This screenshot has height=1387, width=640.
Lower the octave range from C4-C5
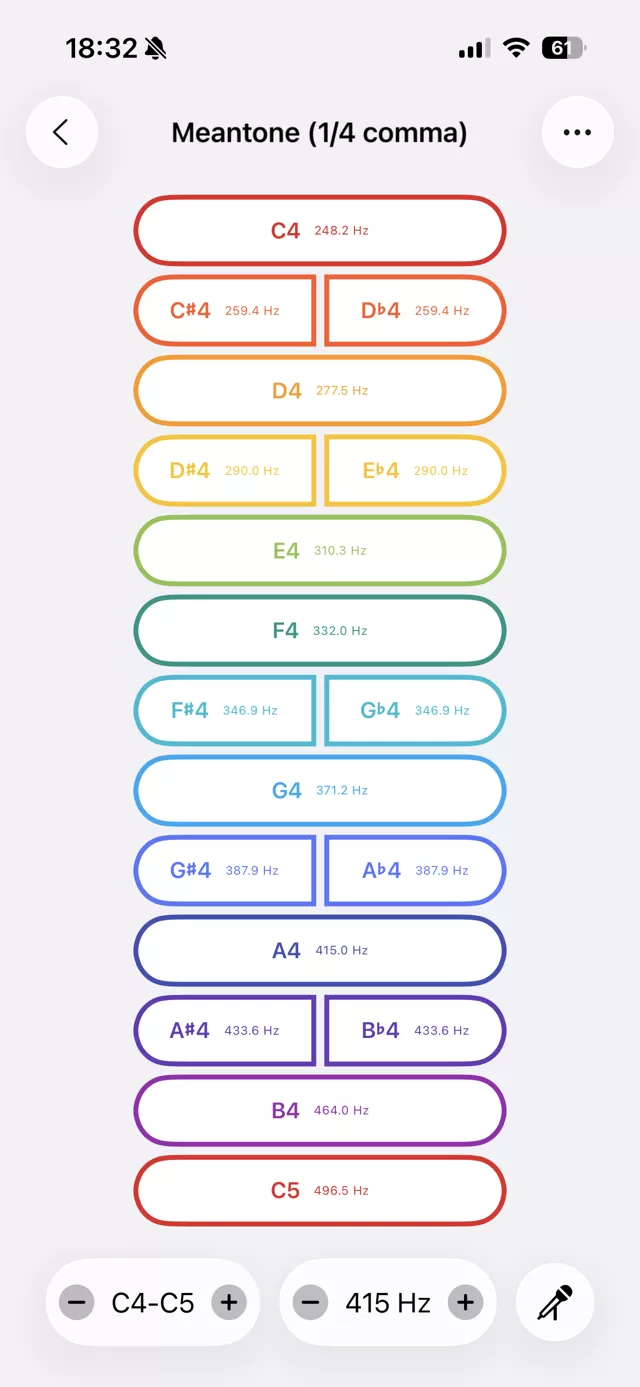[x=76, y=1302]
